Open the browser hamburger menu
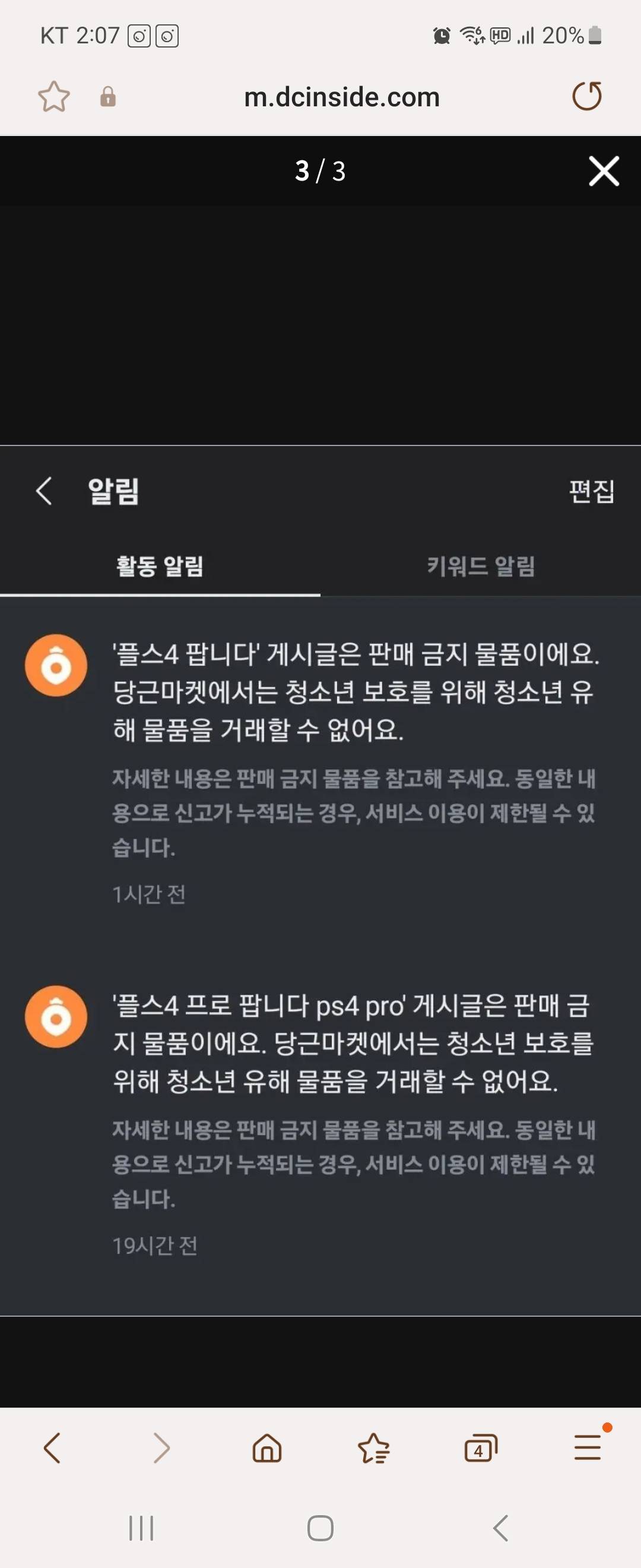 click(588, 1448)
